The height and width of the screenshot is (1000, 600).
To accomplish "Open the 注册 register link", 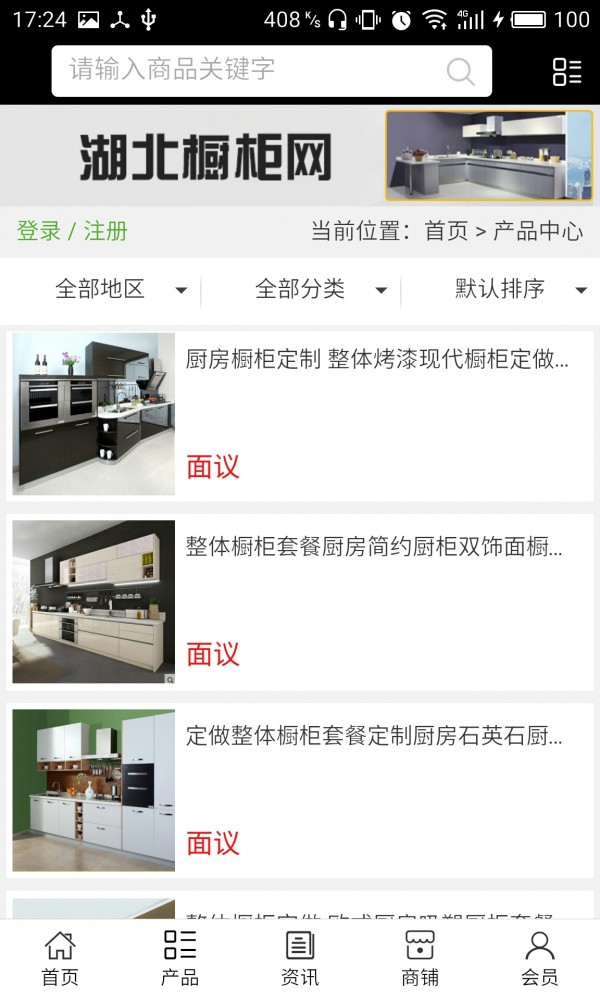I will point(106,231).
